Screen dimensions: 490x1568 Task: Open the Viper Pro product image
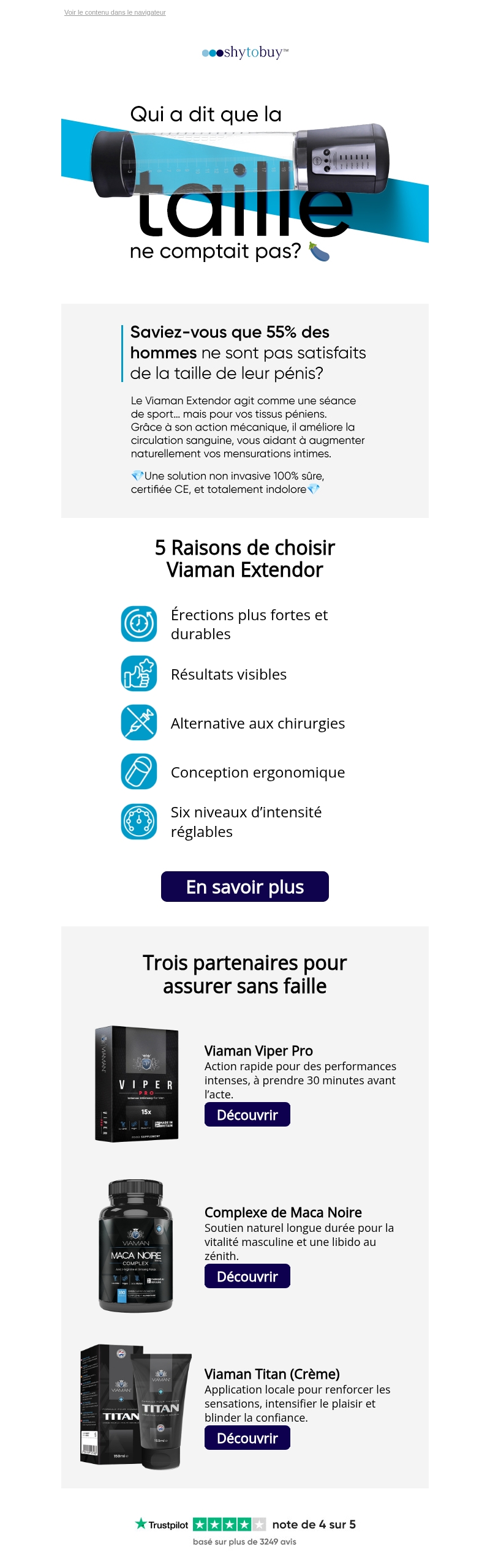click(137, 1084)
